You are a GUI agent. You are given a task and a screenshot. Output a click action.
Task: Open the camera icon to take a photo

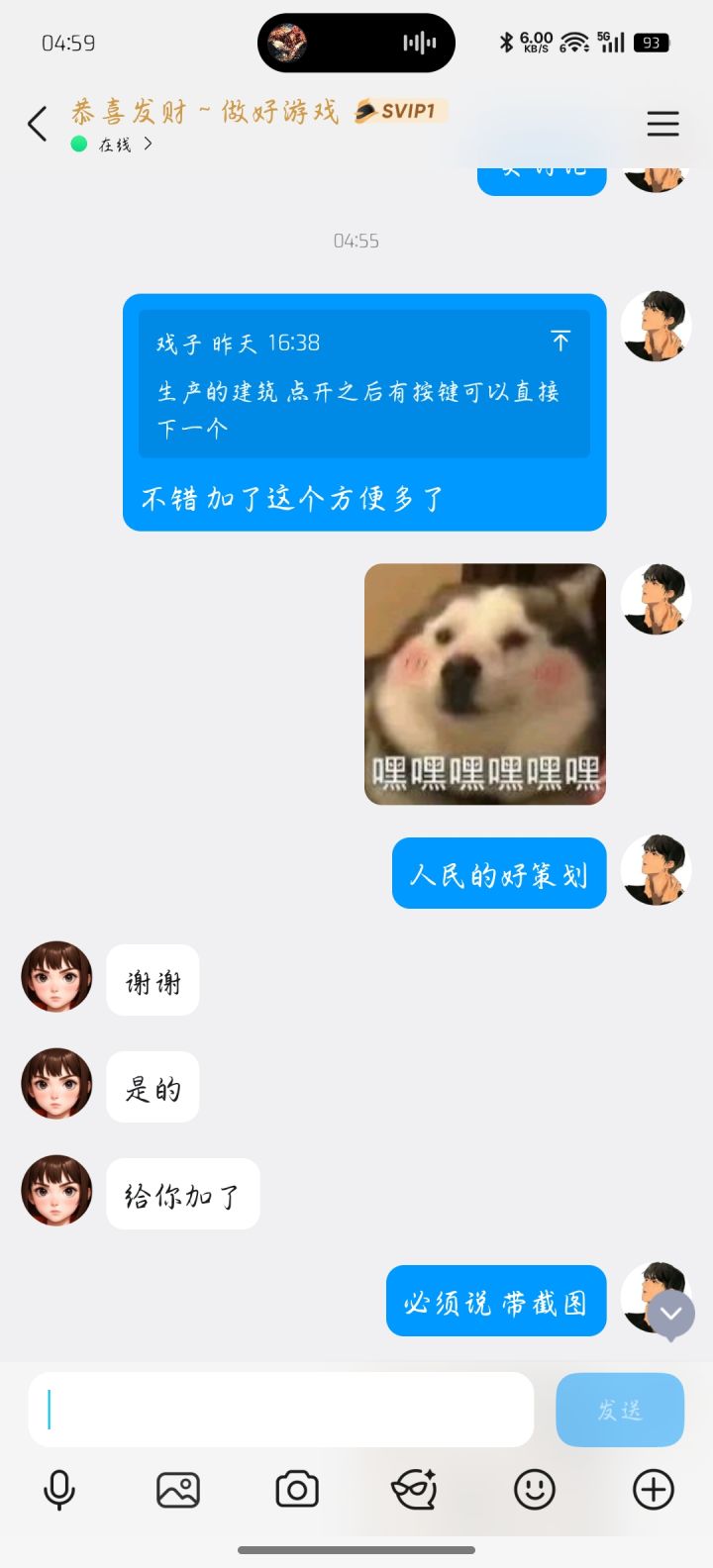click(x=297, y=1489)
